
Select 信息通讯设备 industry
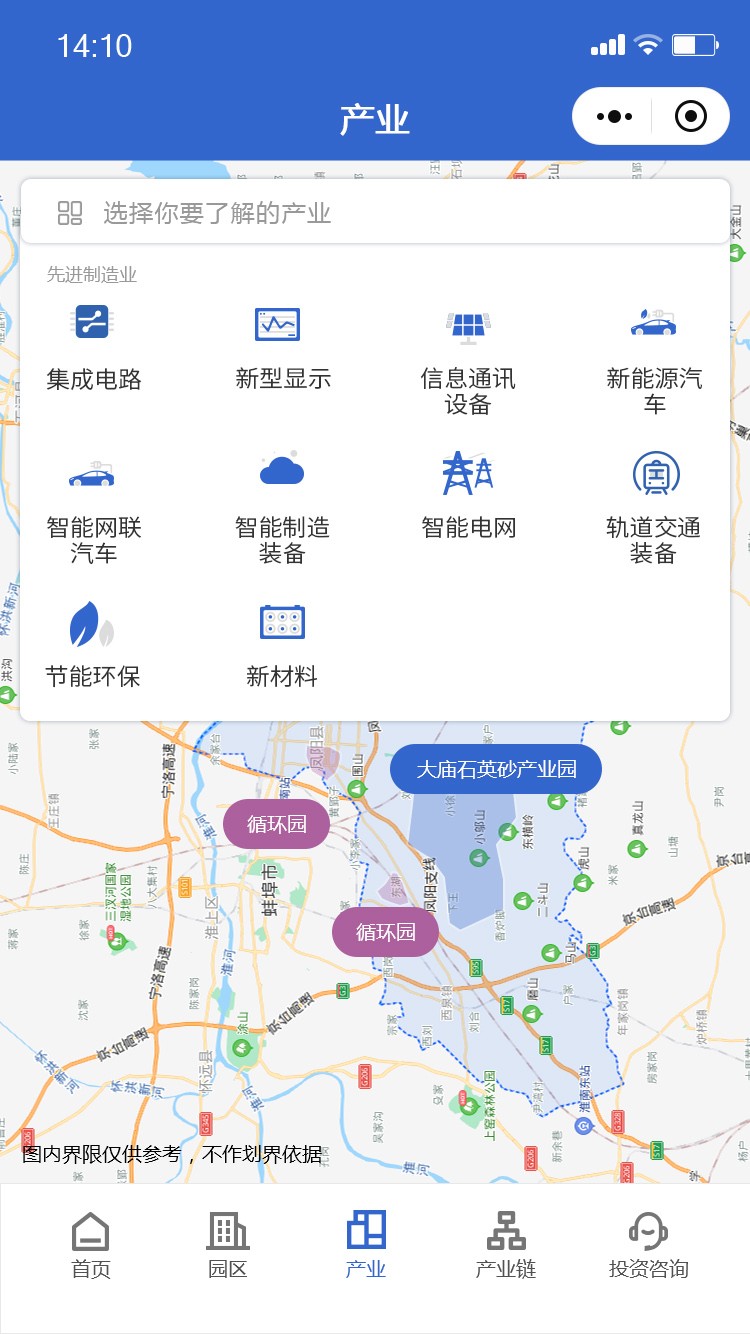tap(468, 361)
